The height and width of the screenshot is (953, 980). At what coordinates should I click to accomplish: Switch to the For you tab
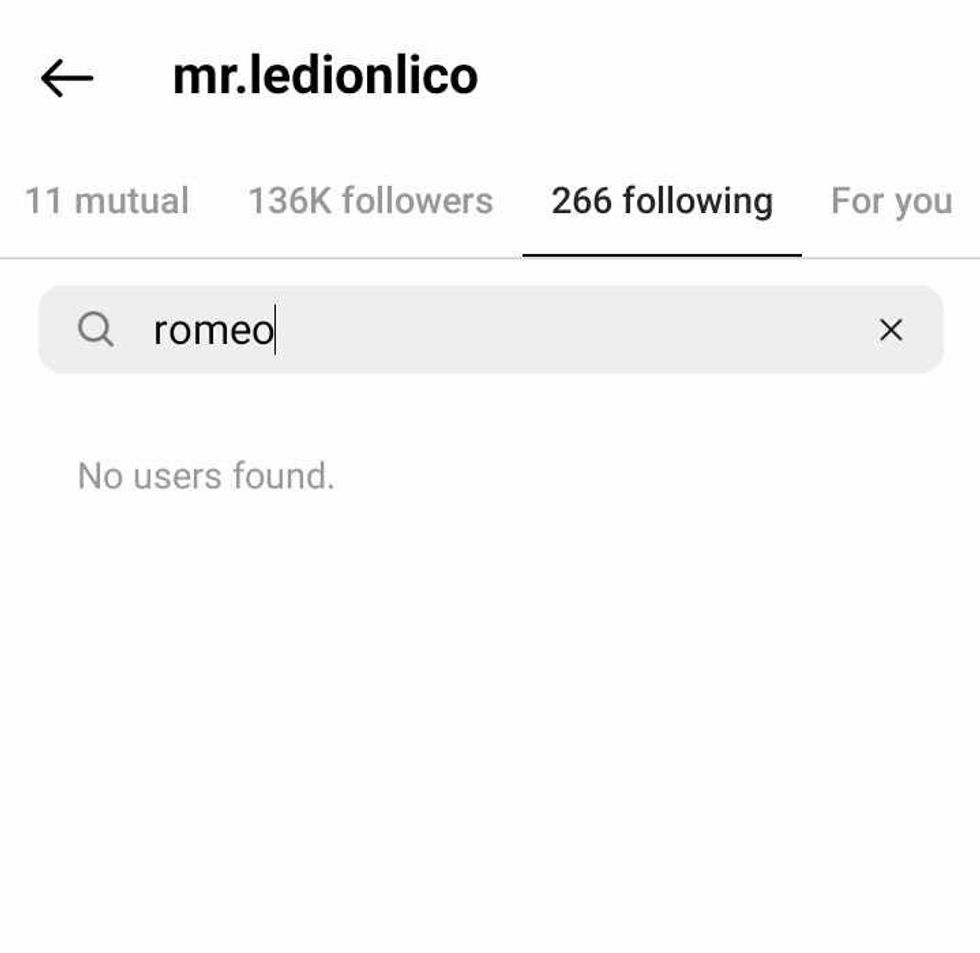891,201
